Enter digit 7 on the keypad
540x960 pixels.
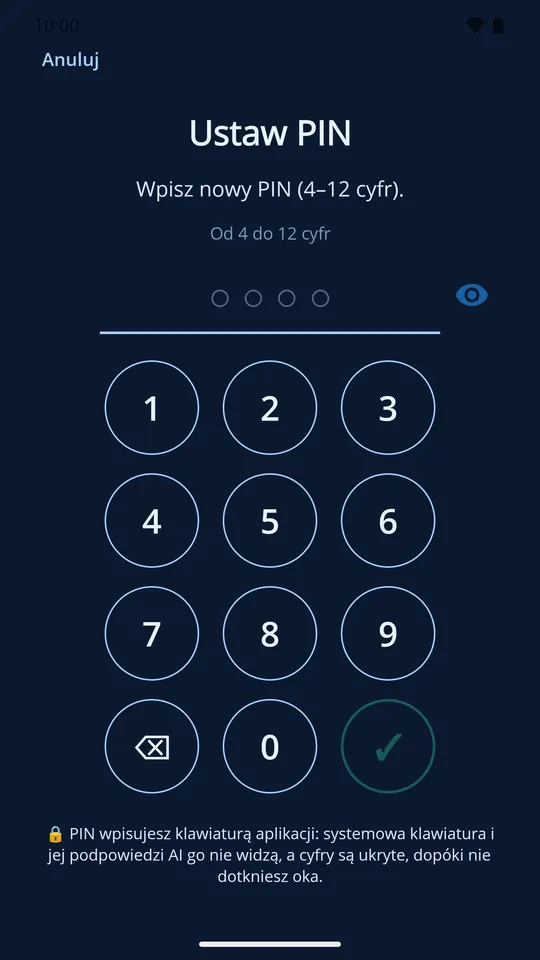click(152, 634)
